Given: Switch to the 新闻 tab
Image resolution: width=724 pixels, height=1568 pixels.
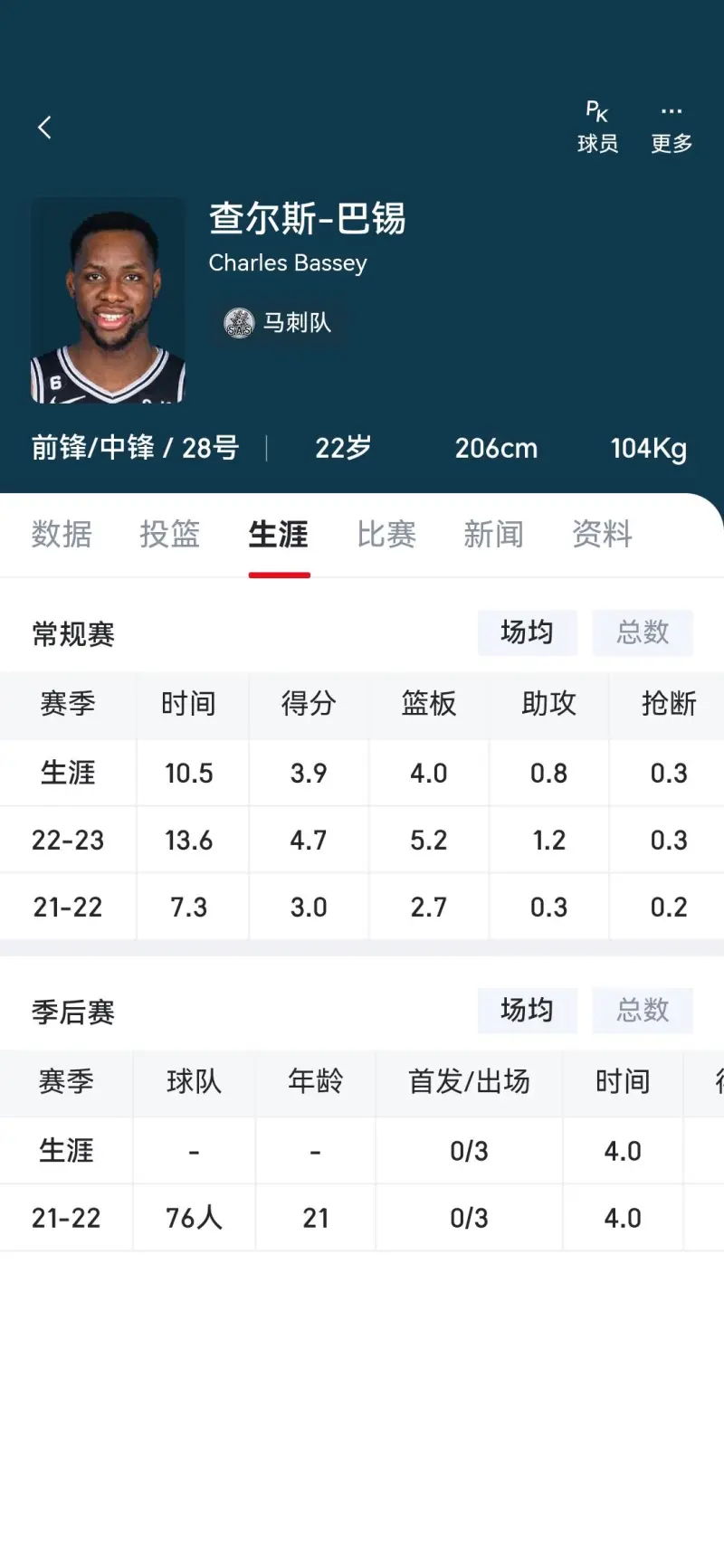Looking at the screenshot, I should [x=494, y=534].
